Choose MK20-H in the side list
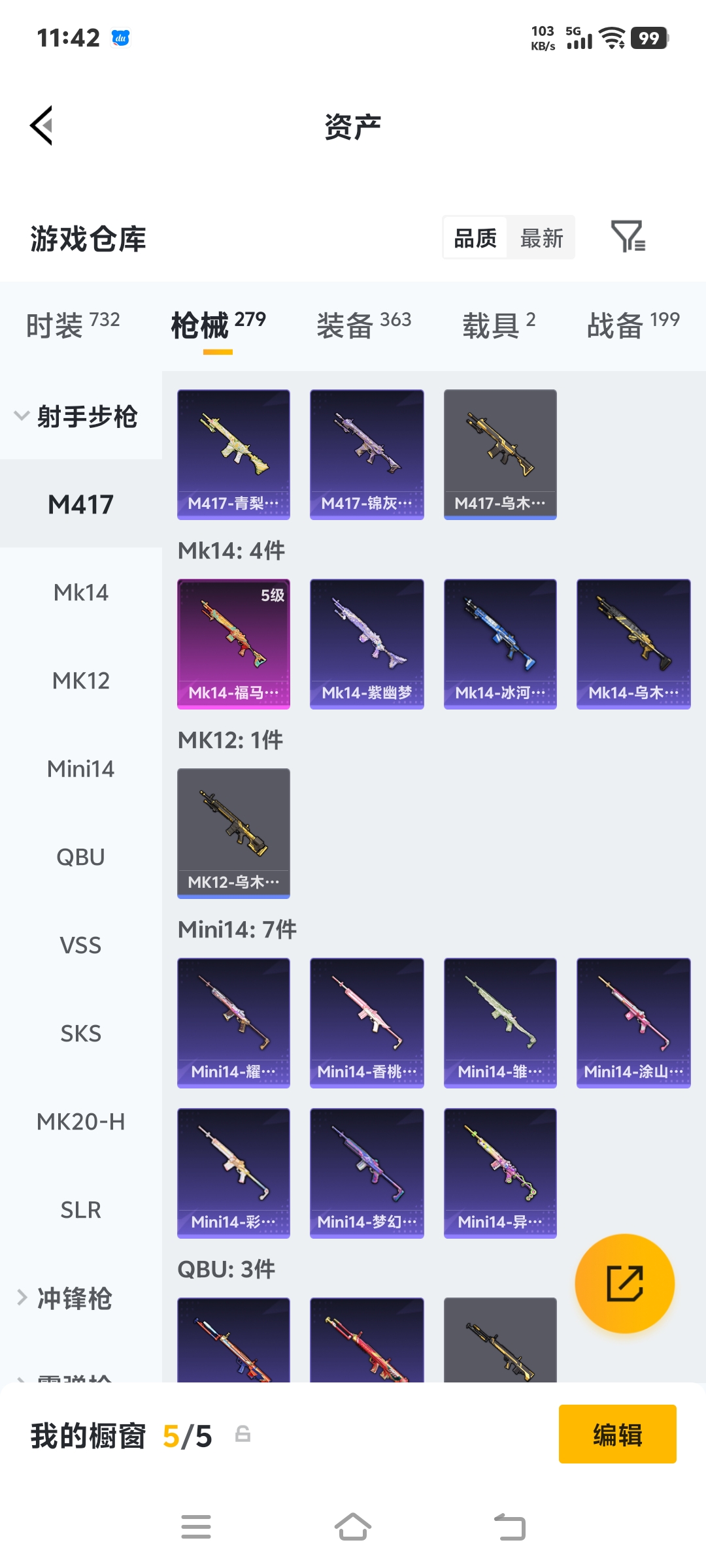The height and width of the screenshot is (1568, 706). pos(81,1122)
